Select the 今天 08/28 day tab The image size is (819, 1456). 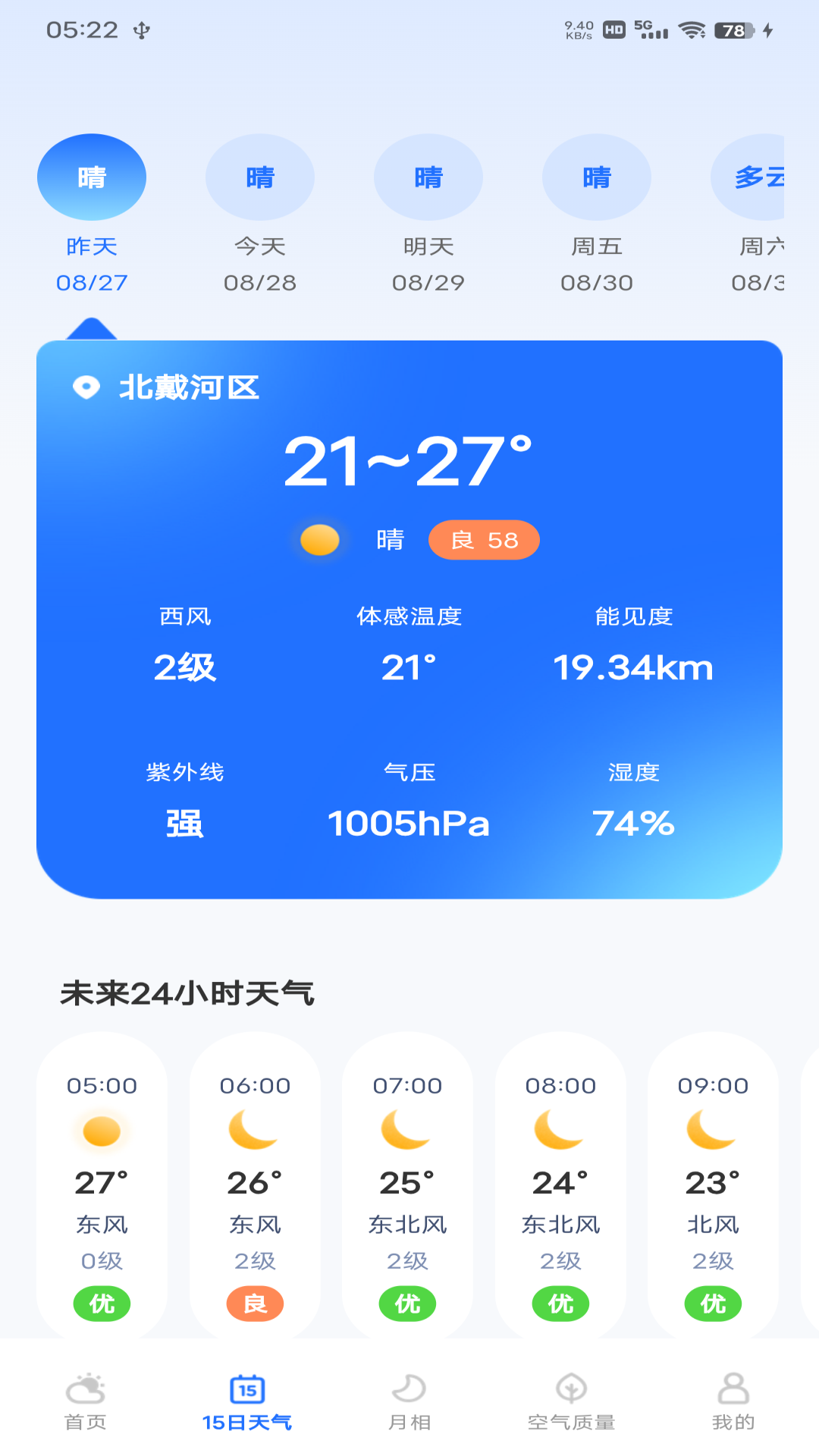pyautogui.click(x=260, y=176)
